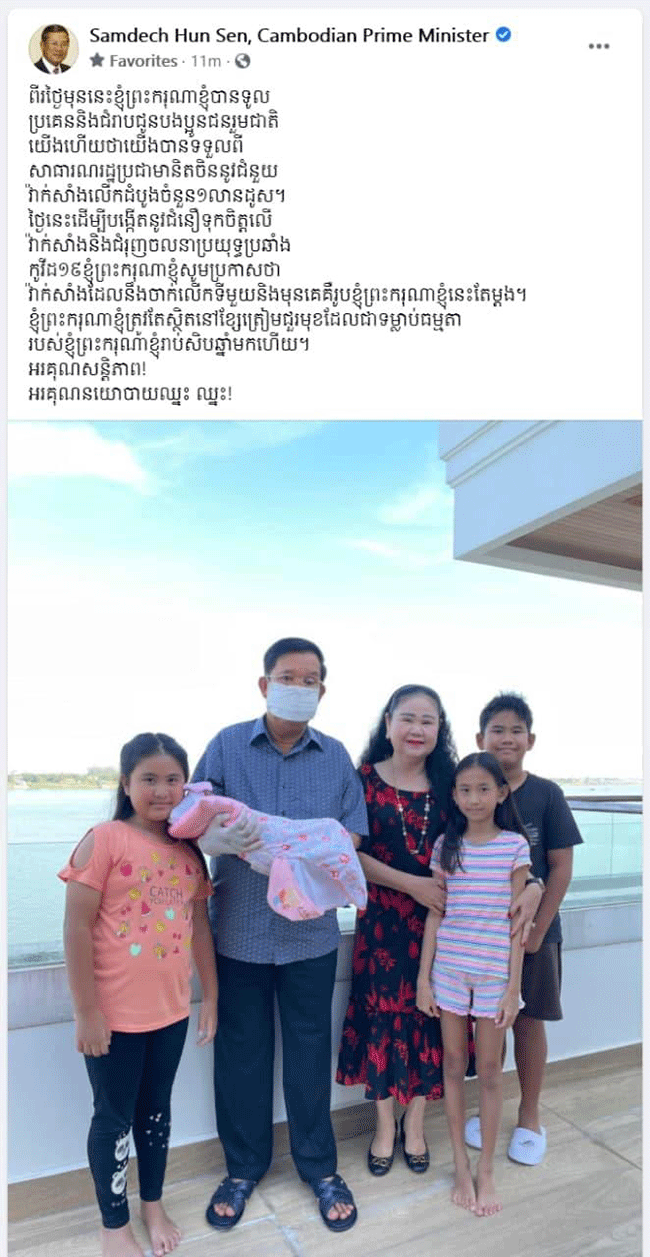Open the post's 11m timestamp
Viewport: 650px width, 1257px height.
(x=204, y=61)
